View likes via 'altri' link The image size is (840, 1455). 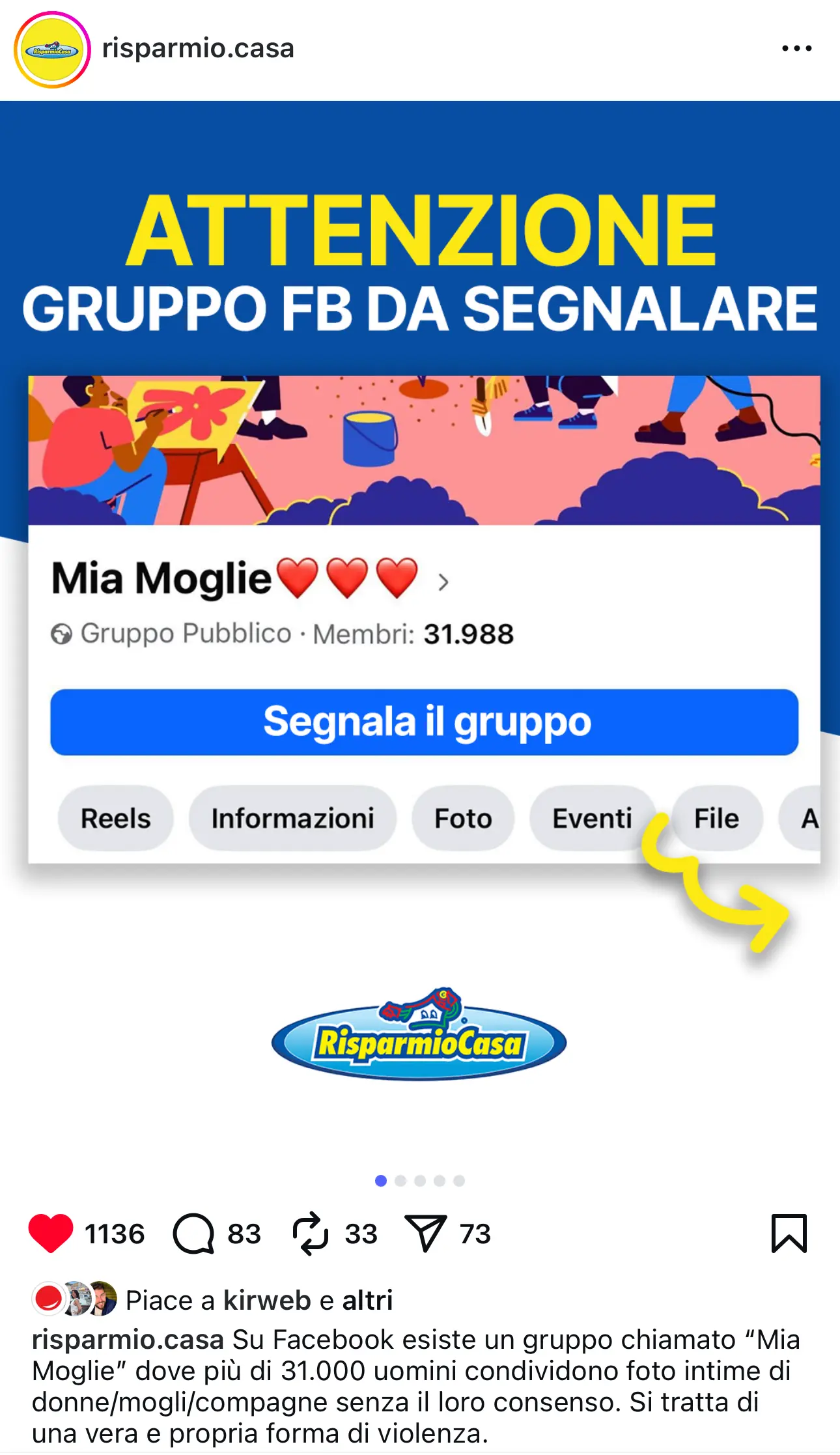(x=367, y=1300)
